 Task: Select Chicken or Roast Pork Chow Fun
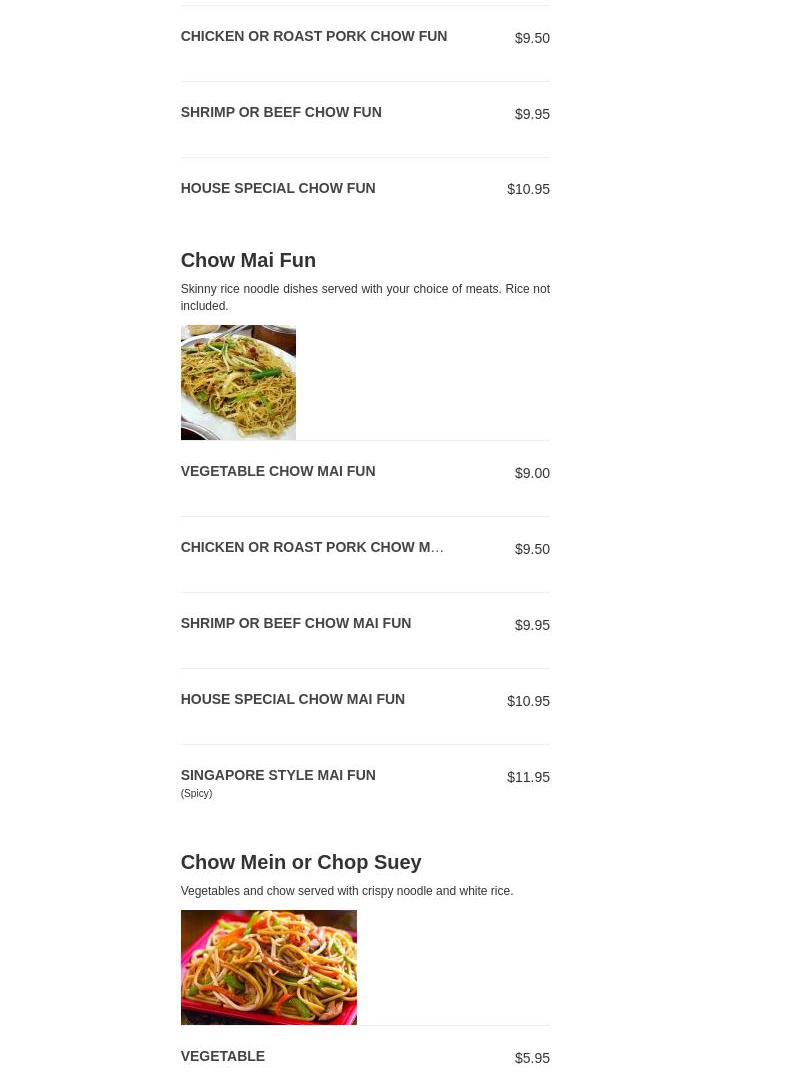(313, 37)
